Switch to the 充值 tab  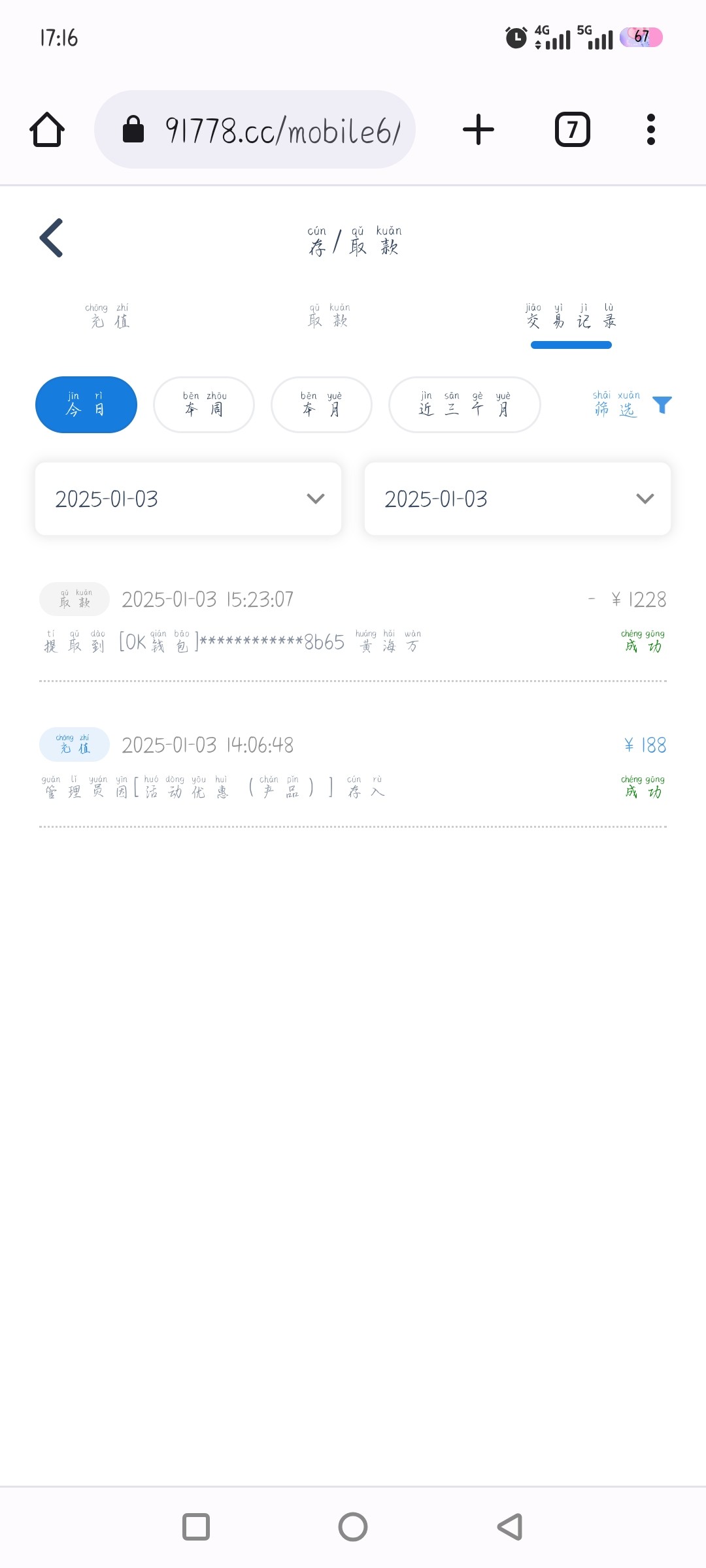pos(109,316)
